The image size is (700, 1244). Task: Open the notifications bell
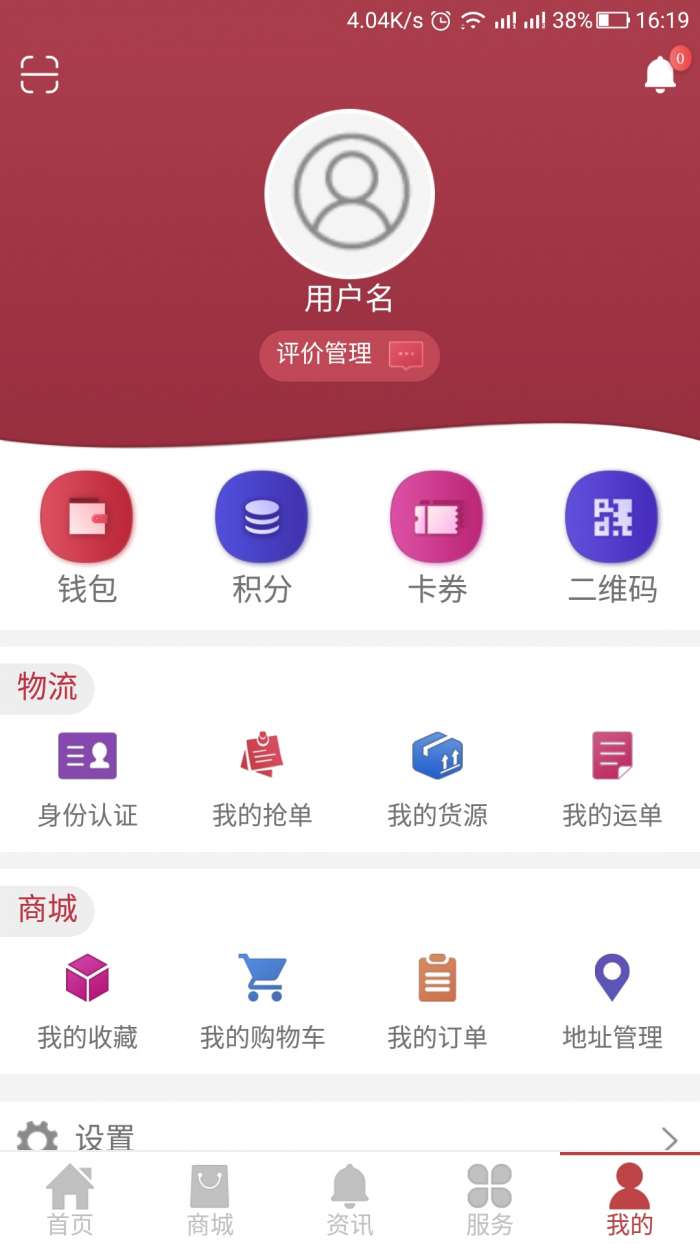pos(660,75)
